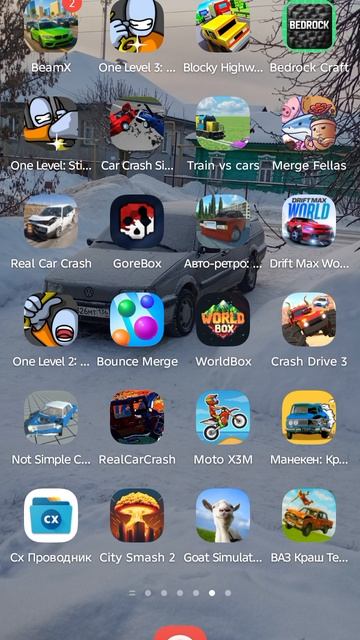The width and height of the screenshot is (360, 640).
Task: Open Merge Fellas
Action: pos(309,124)
